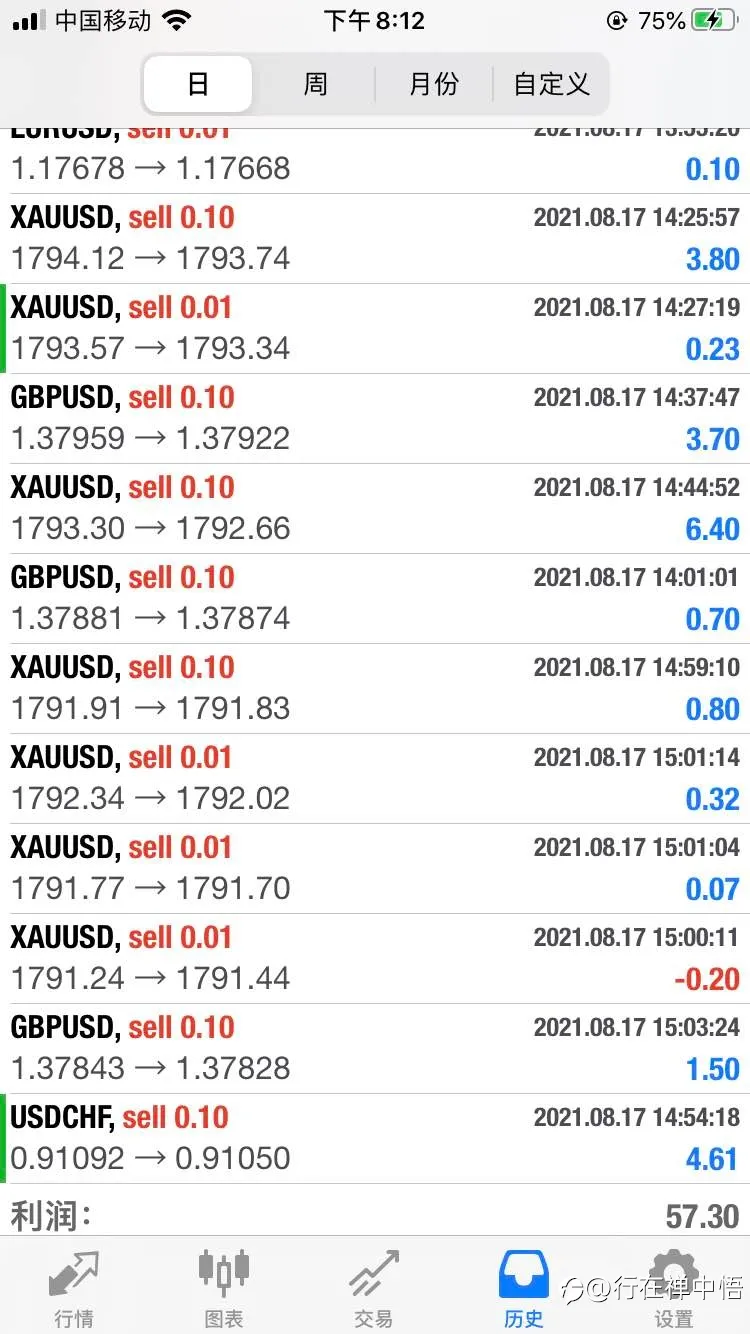Go to the 图表 chart tab
750x1334 pixels.
(x=224, y=1287)
